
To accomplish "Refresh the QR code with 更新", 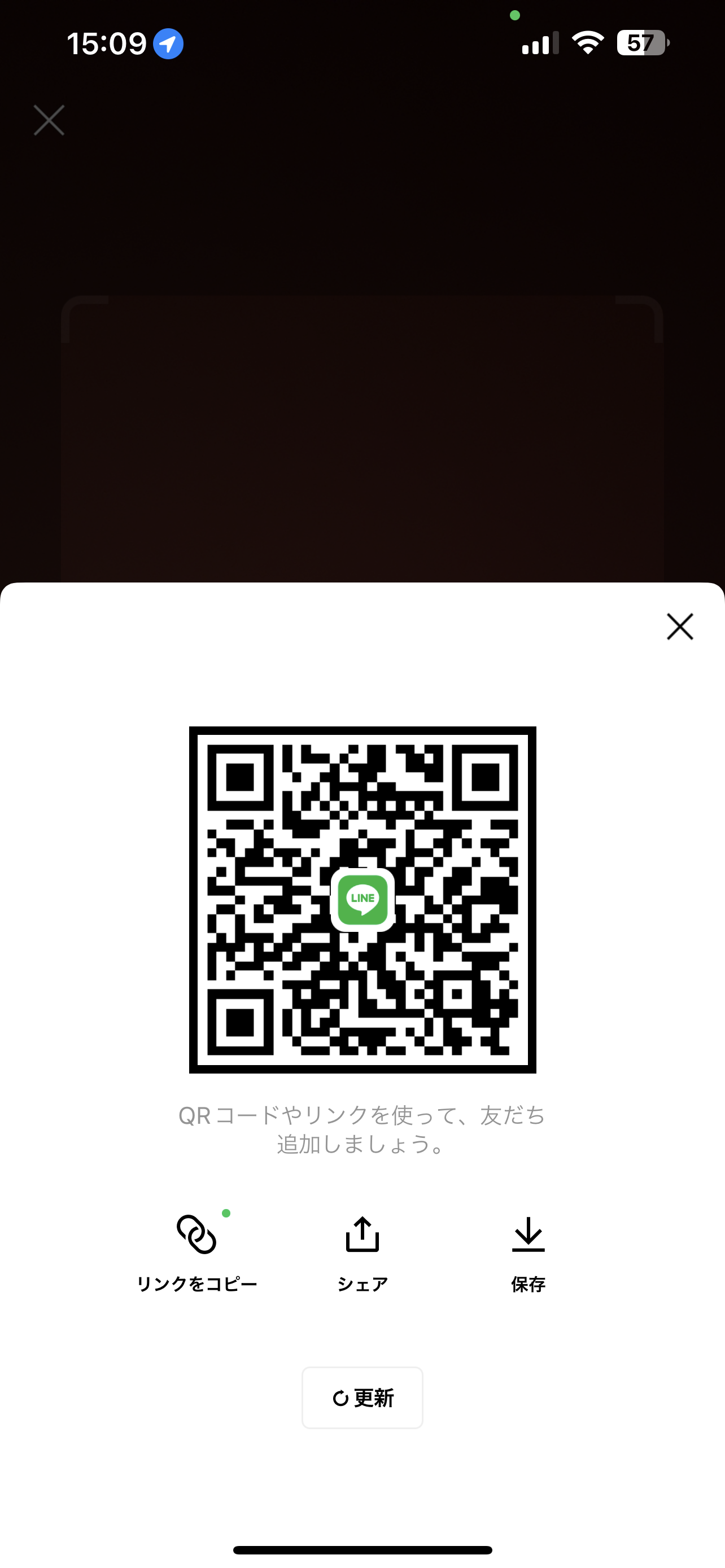I will [x=362, y=1398].
